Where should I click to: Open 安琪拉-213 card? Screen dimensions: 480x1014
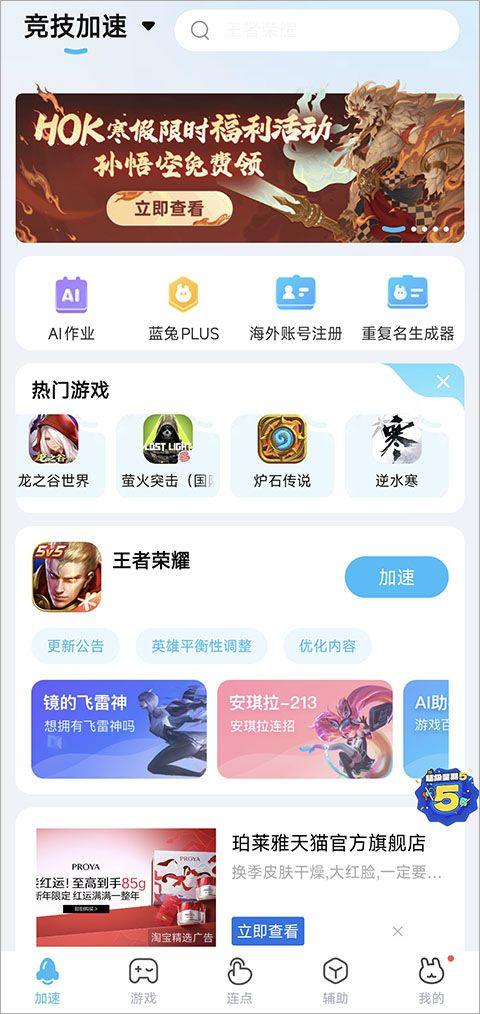tap(305, 728)
